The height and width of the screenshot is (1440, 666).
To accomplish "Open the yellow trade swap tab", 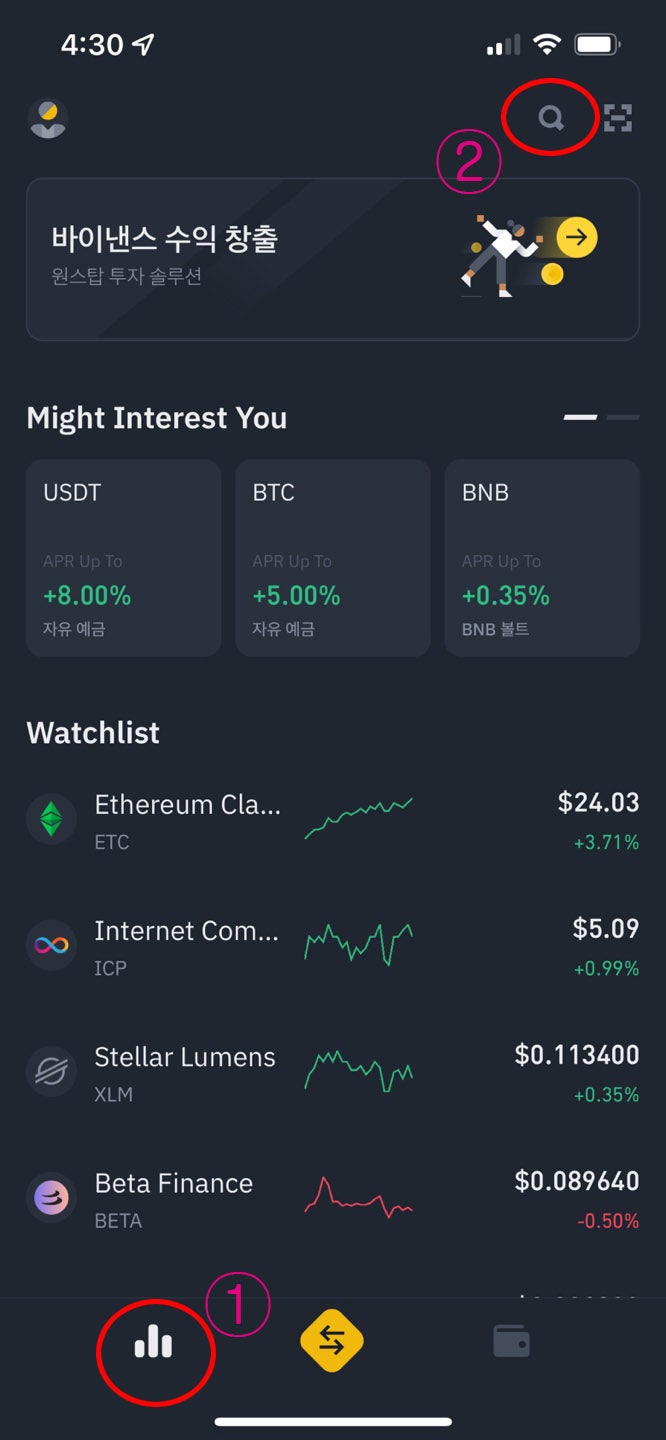I will tap(332, 1341).
